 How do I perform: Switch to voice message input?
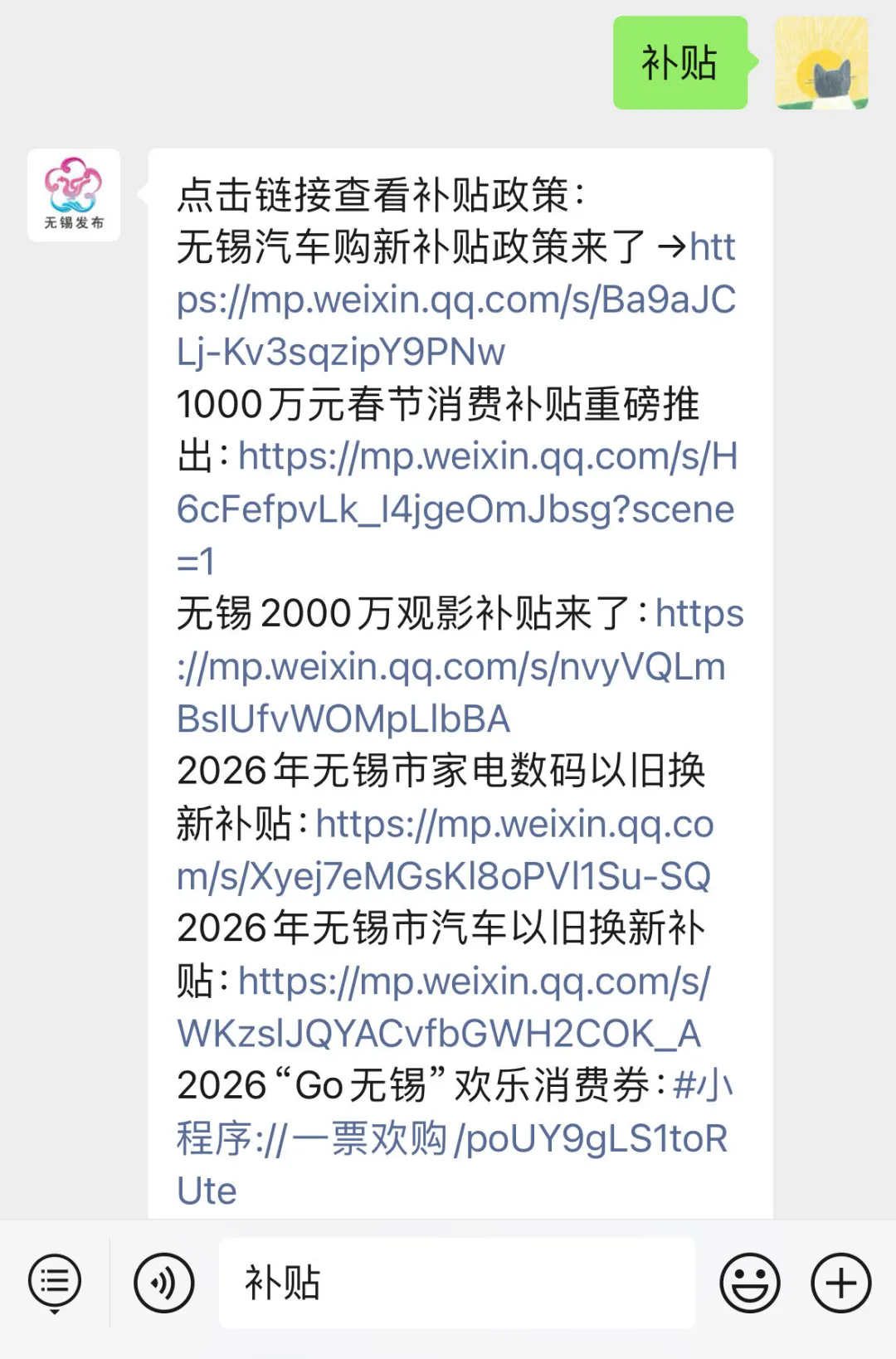pos(164,1283)
